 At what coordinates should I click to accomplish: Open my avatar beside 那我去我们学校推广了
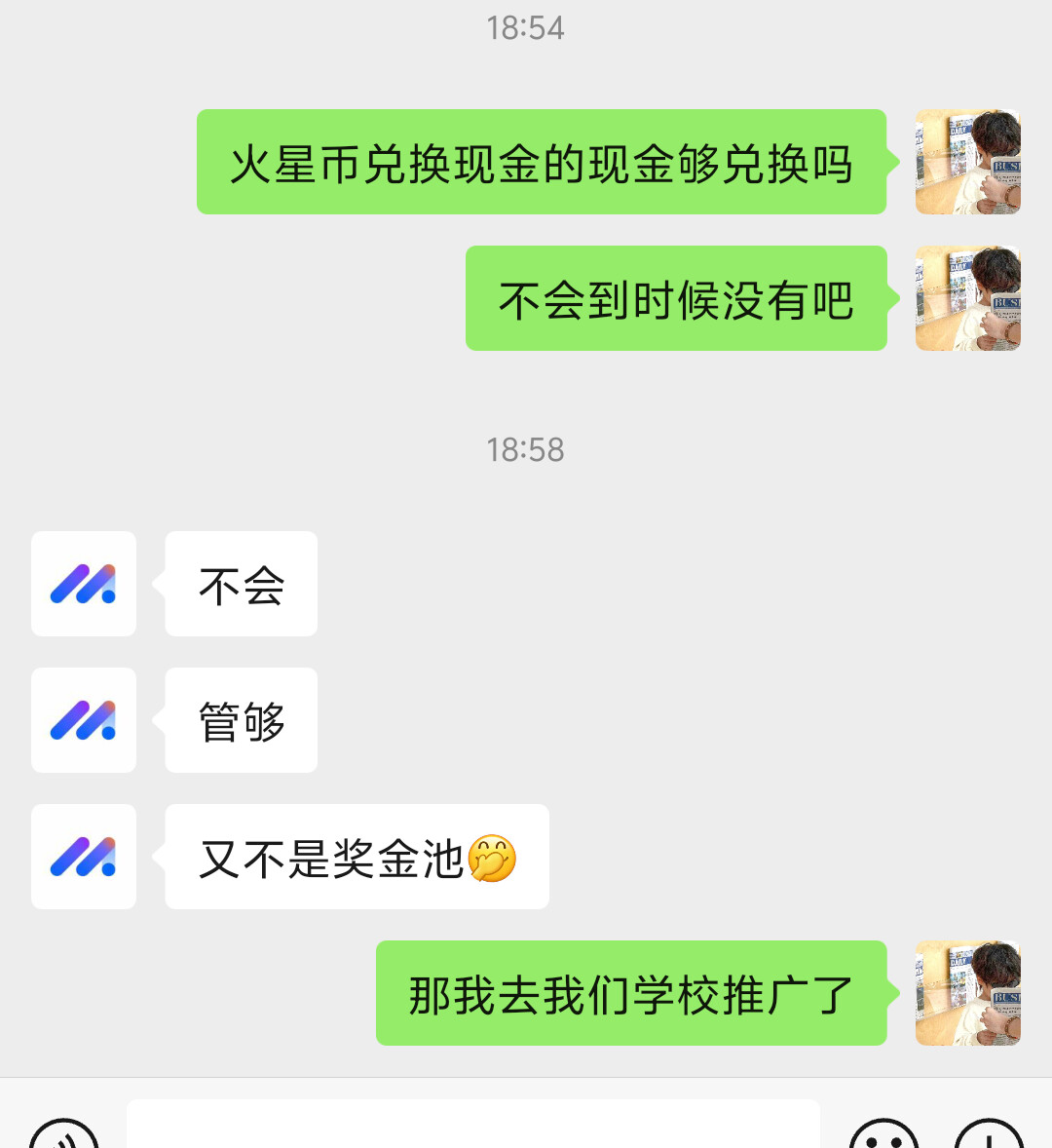pos(968,993)
